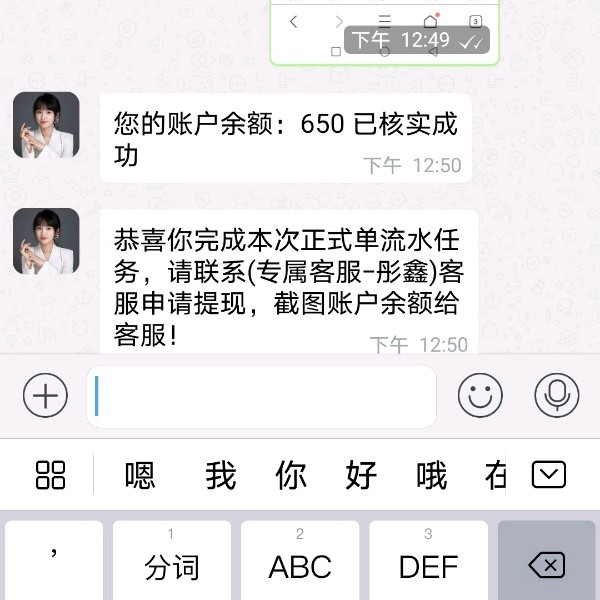Tap the 分词 key
This screenshot has height=600, width=600.
(171, 562)
